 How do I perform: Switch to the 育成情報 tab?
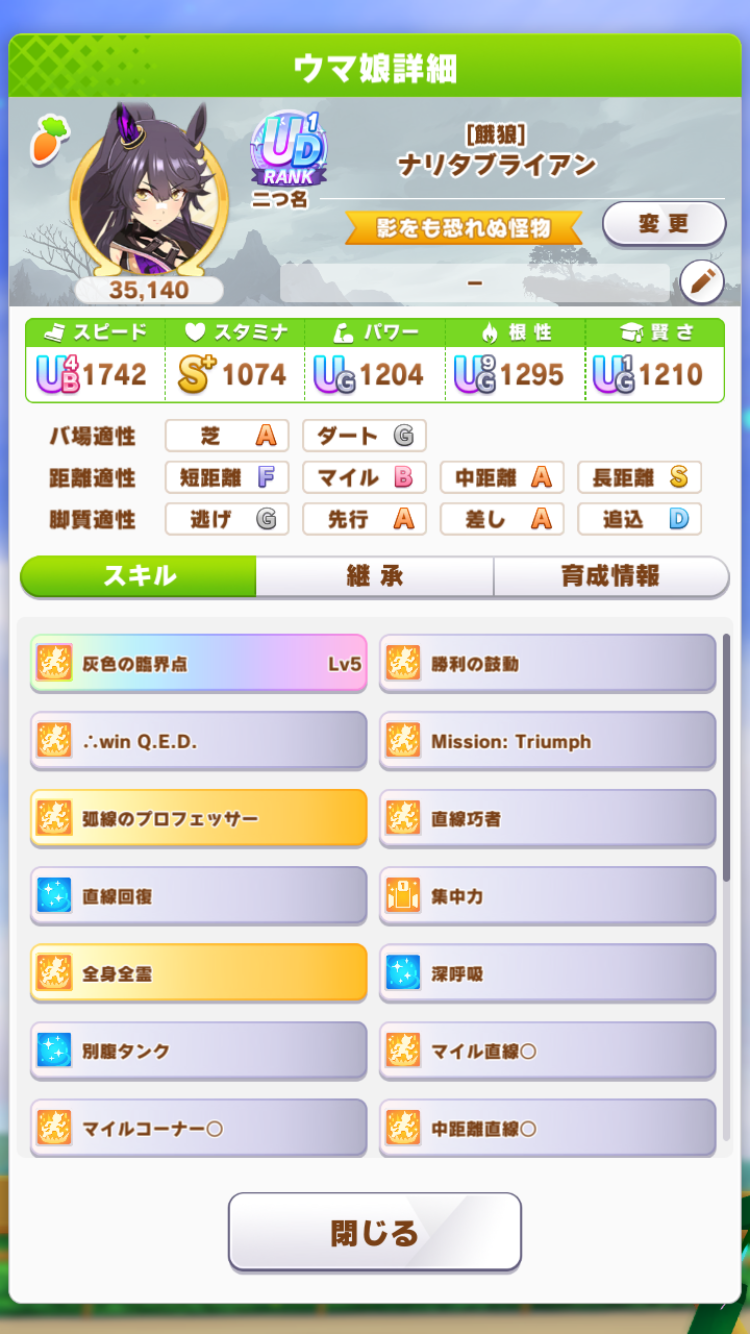pos(610,576)
